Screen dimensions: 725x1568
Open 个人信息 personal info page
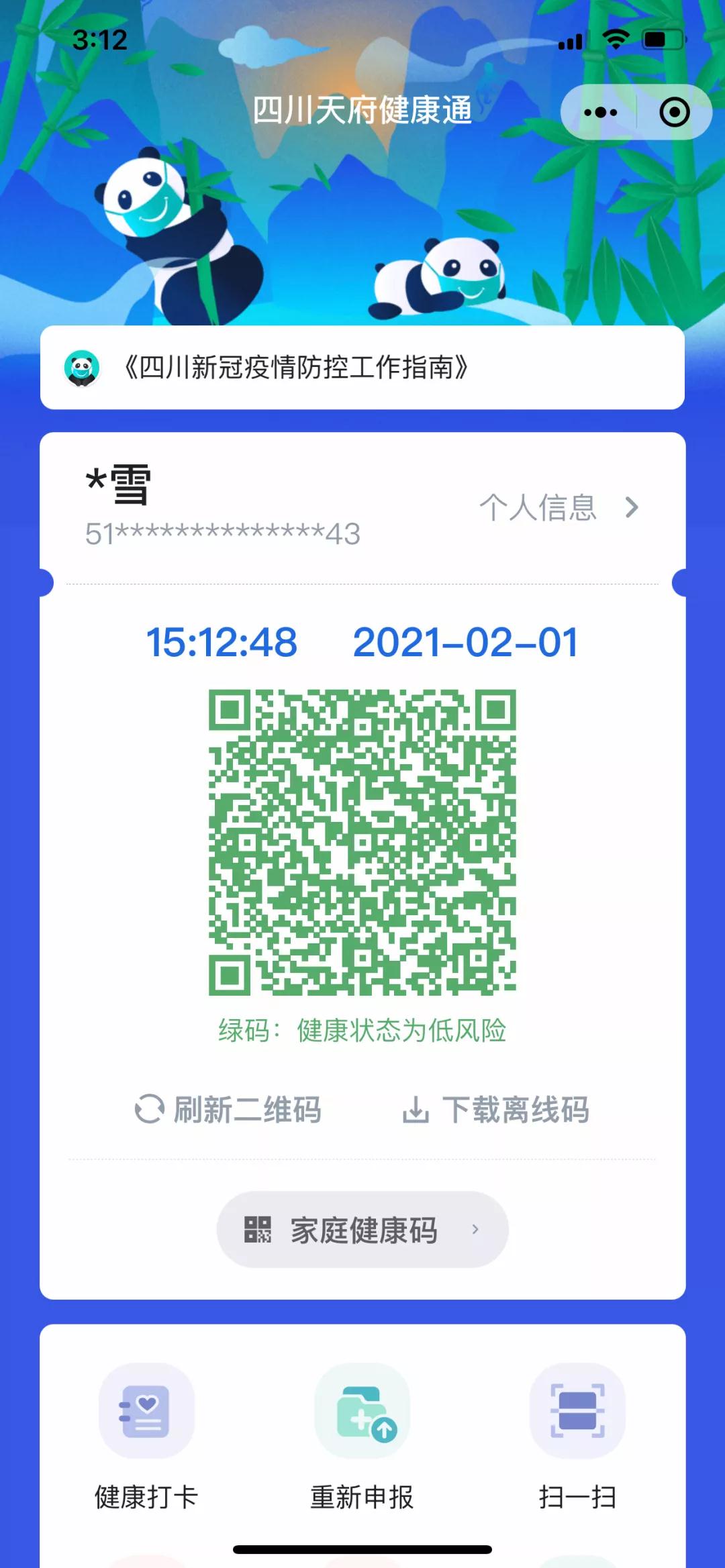(559, 507)
